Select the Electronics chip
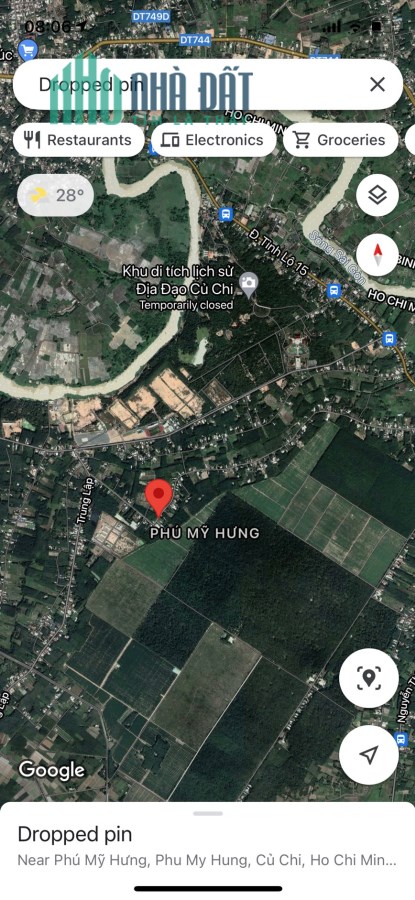This screenshot has height=900, width=415. pos(214,139)
